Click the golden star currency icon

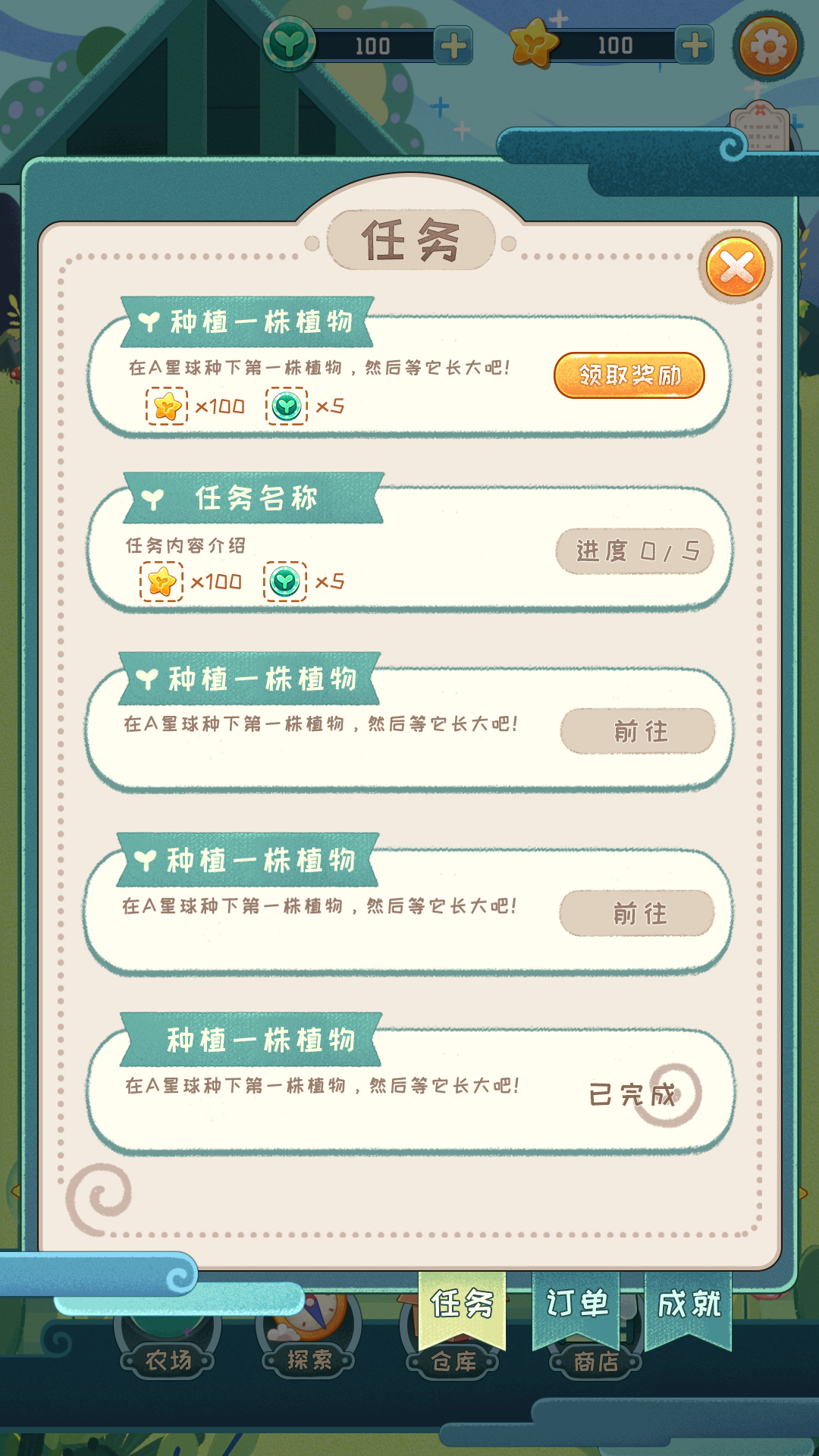pos(533,43)
